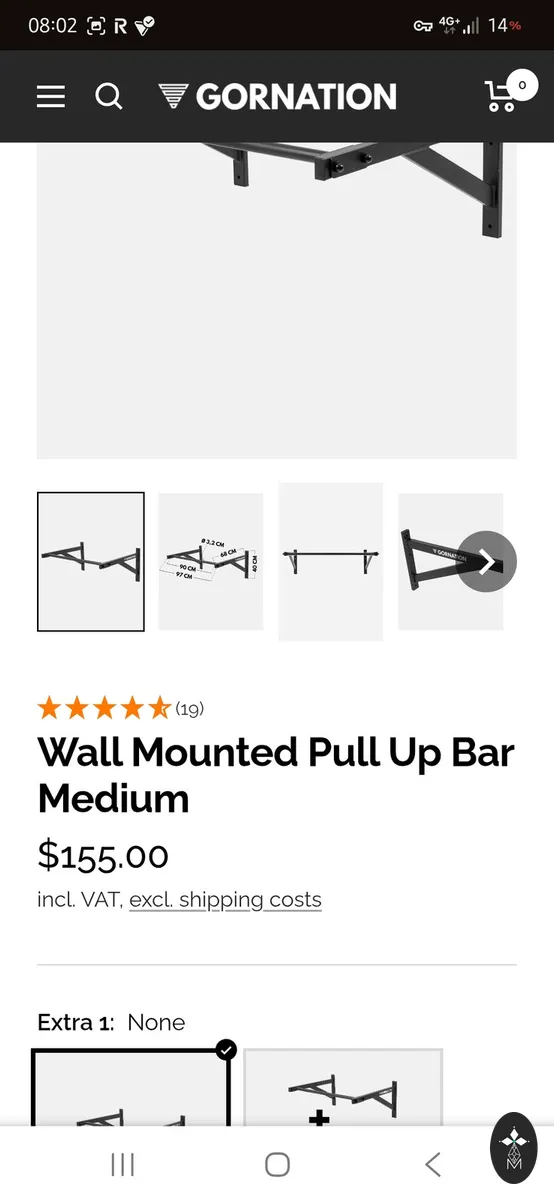Return to the home screen
The height and width of the screenshot is (1200, 554).
click(x=277, y=1164)
